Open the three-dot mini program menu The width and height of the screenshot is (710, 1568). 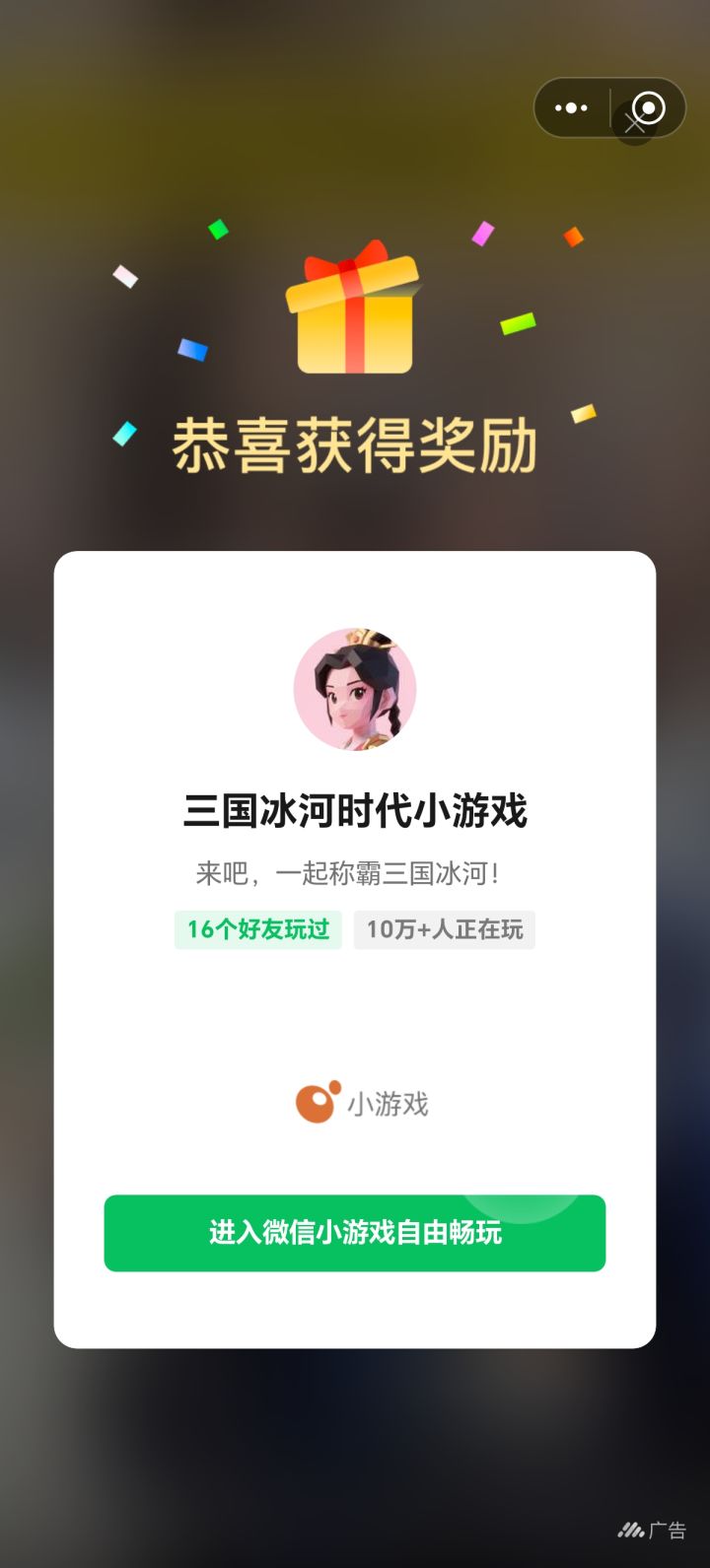(571, 108)
